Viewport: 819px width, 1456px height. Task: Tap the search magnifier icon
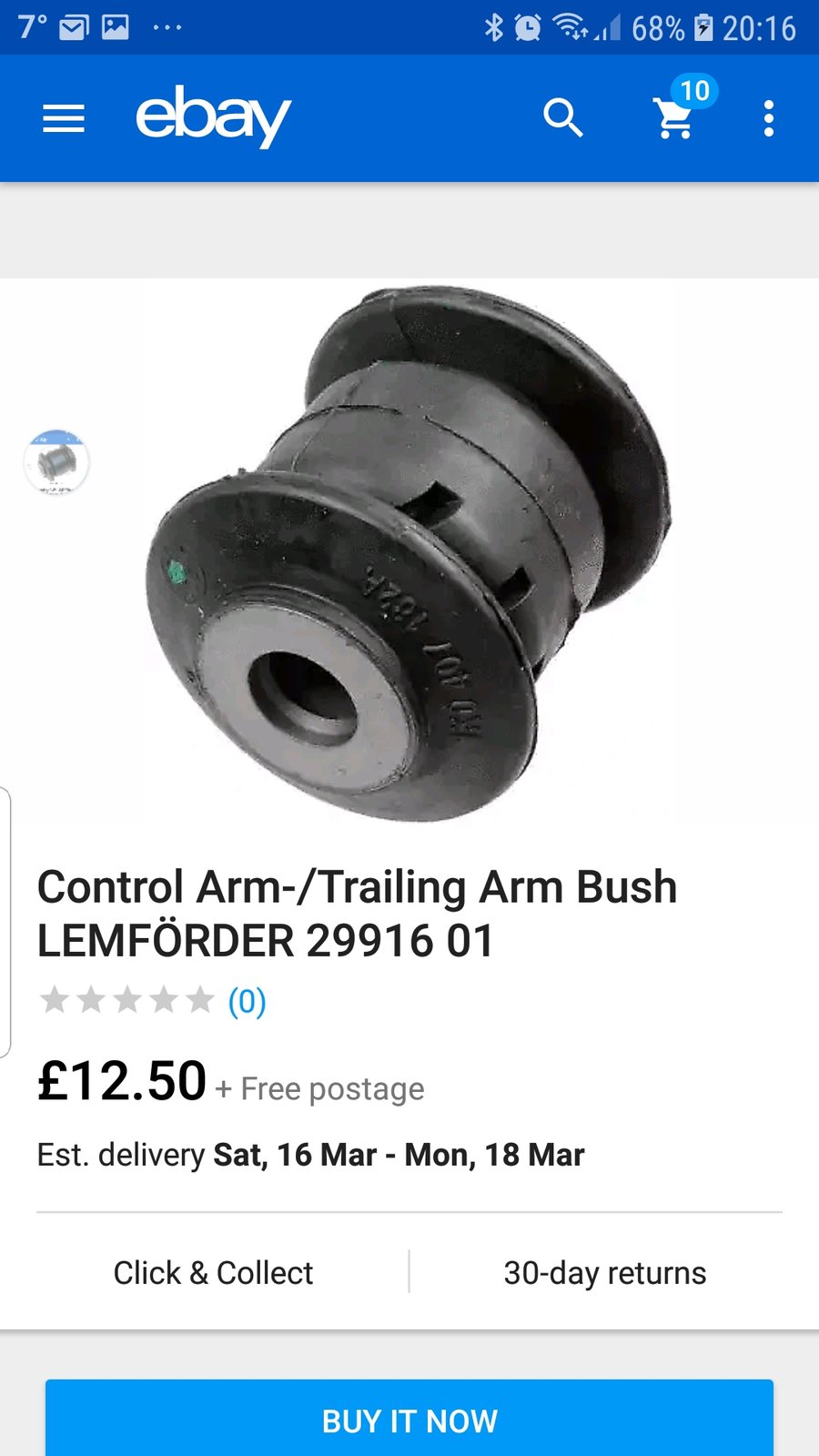click(x=562, y=118)
